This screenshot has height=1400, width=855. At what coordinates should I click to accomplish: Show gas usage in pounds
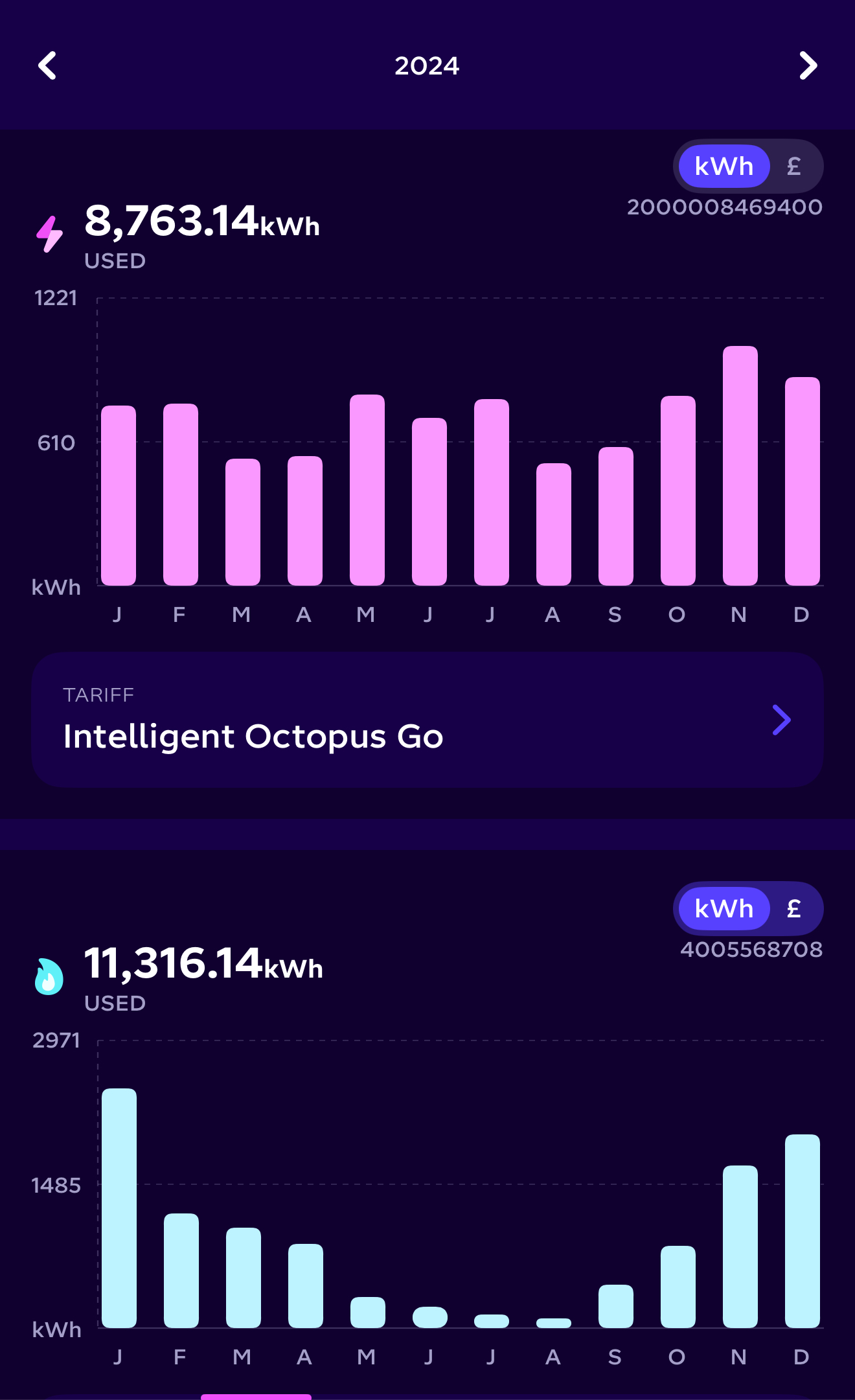pyautogui.click(x=794, y=909)
